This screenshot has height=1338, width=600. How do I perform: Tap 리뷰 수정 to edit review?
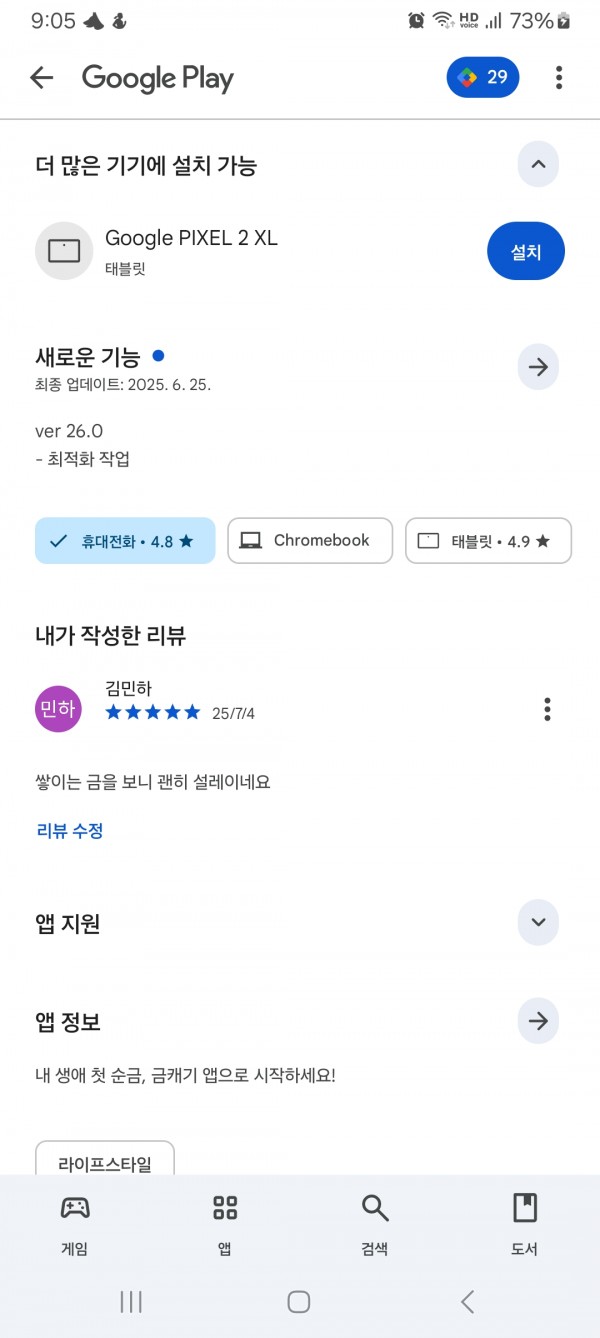click(x=70, y=831)
